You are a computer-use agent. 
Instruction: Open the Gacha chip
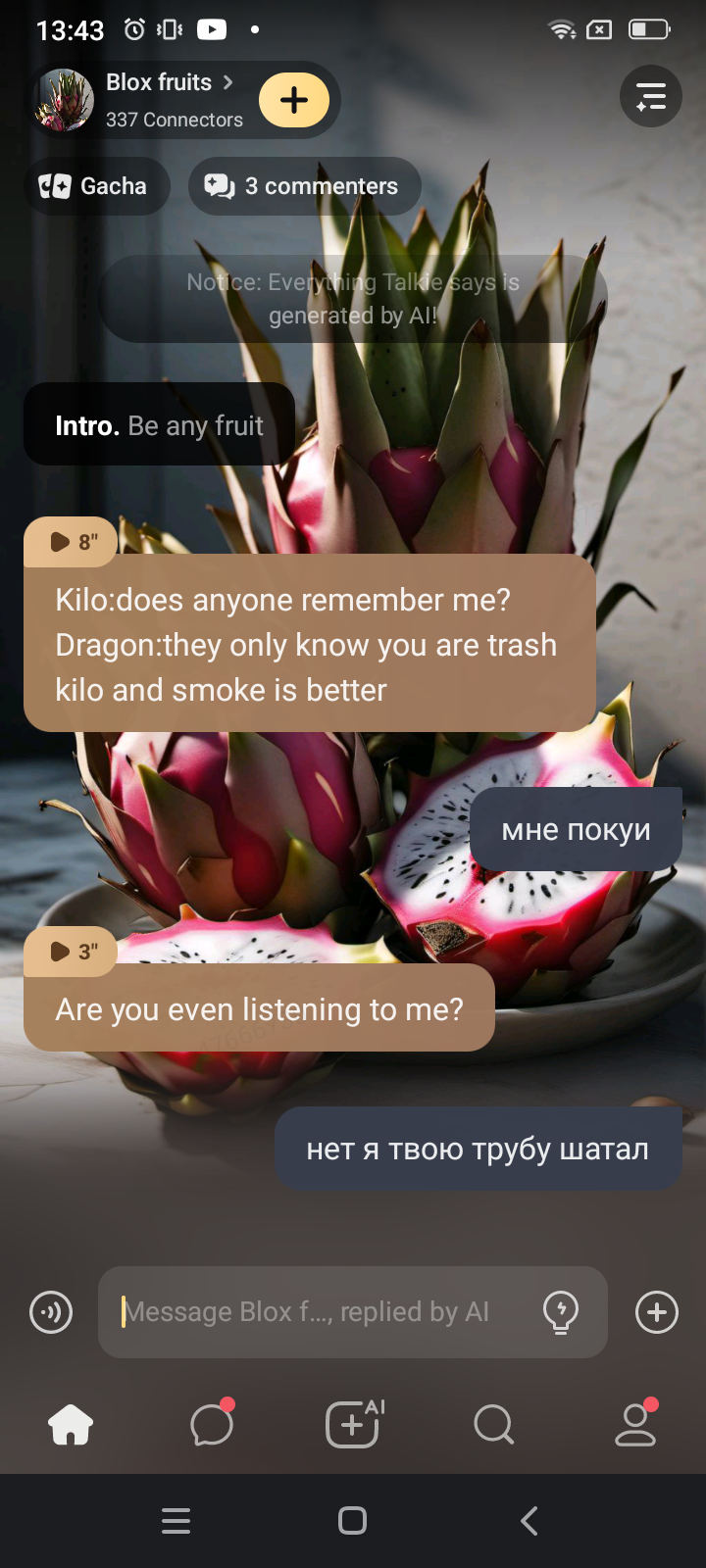tap(96, 186)
